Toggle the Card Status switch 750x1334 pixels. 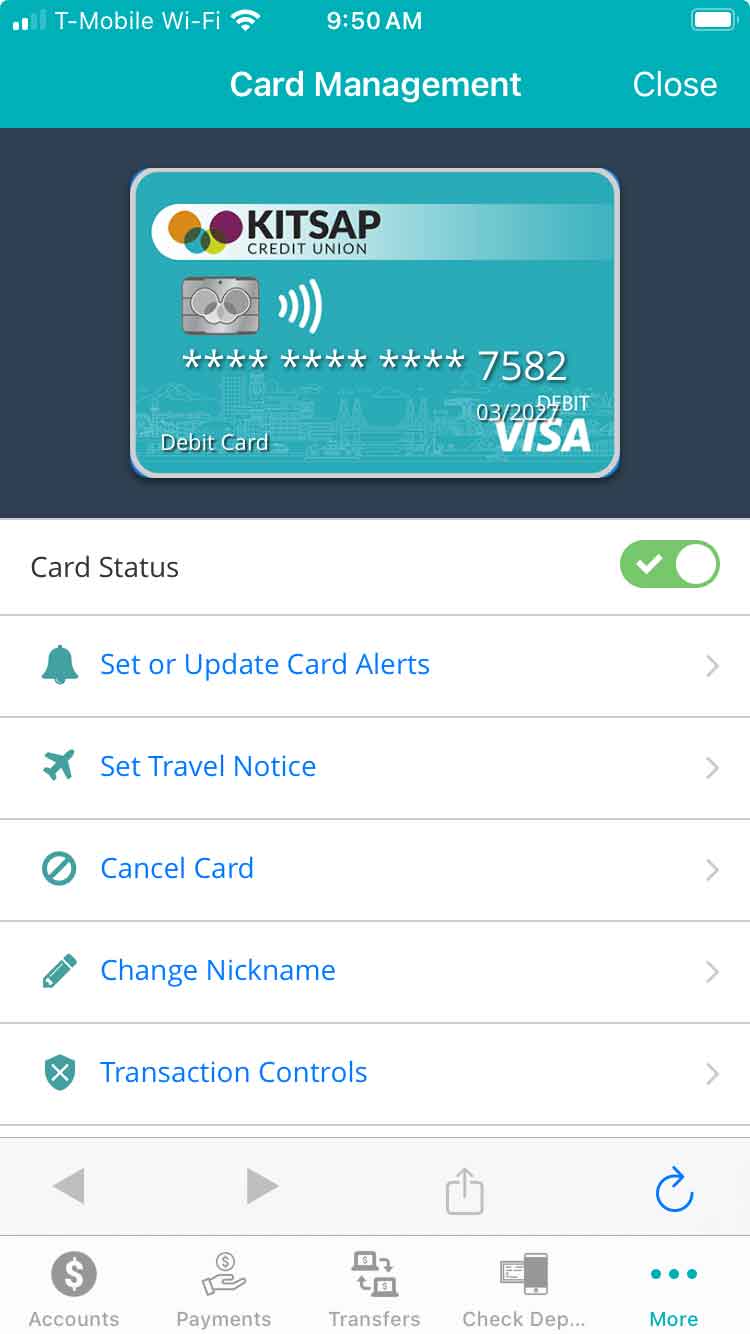669,565
